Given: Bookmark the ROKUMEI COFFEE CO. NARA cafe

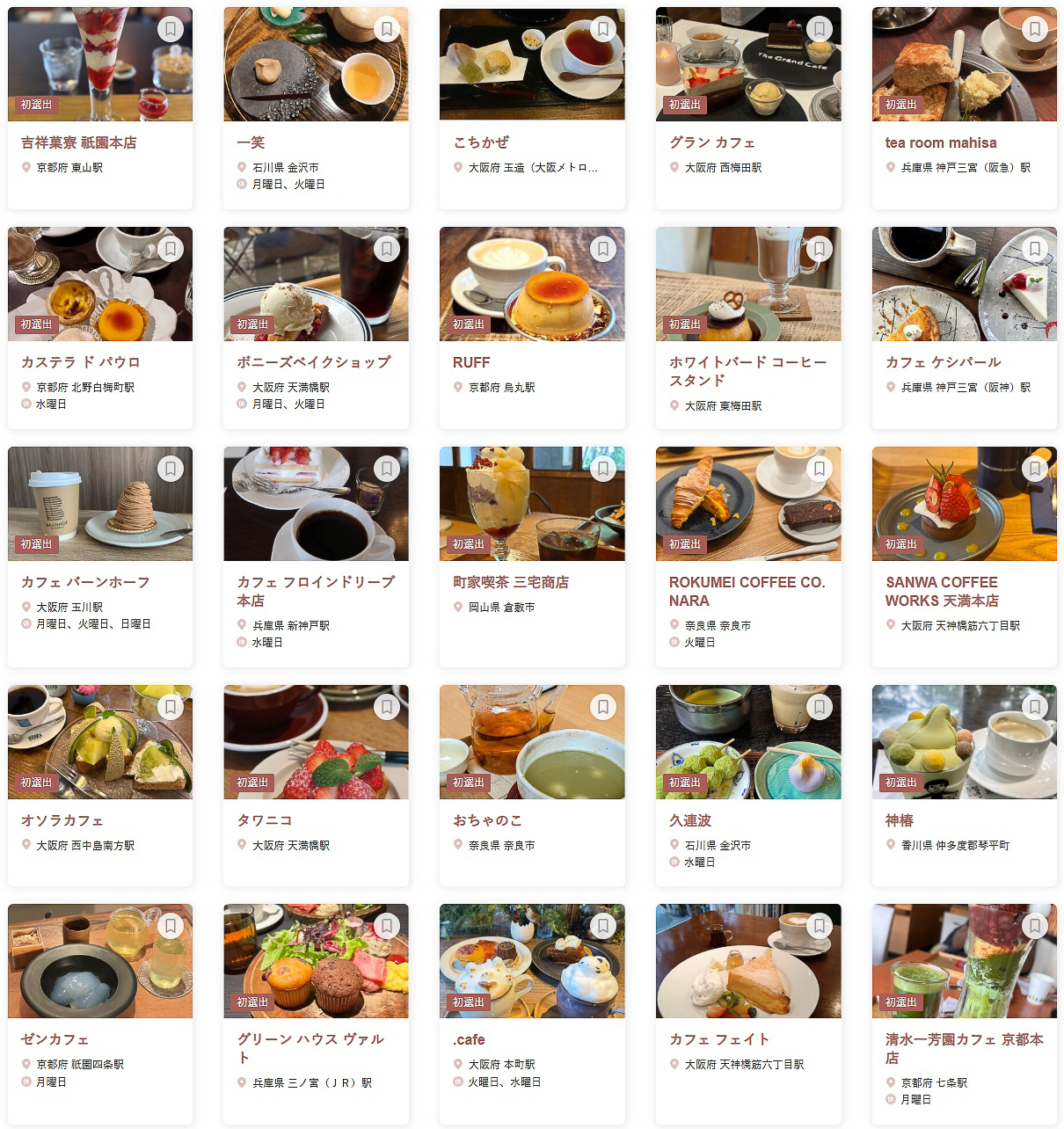Looking at the screenshot, I should tap(819, 469).
